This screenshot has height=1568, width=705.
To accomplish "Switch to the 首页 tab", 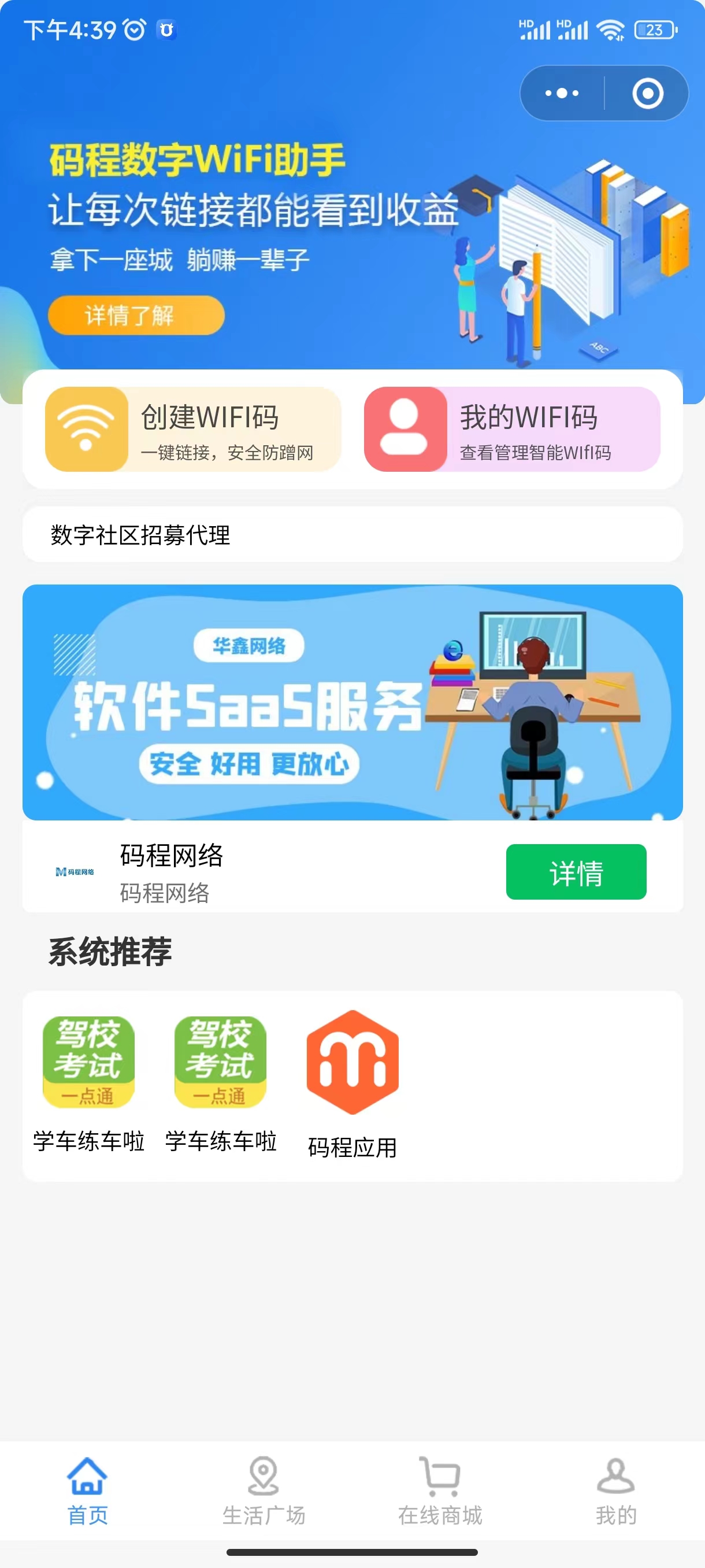I will pos(88,1490).
